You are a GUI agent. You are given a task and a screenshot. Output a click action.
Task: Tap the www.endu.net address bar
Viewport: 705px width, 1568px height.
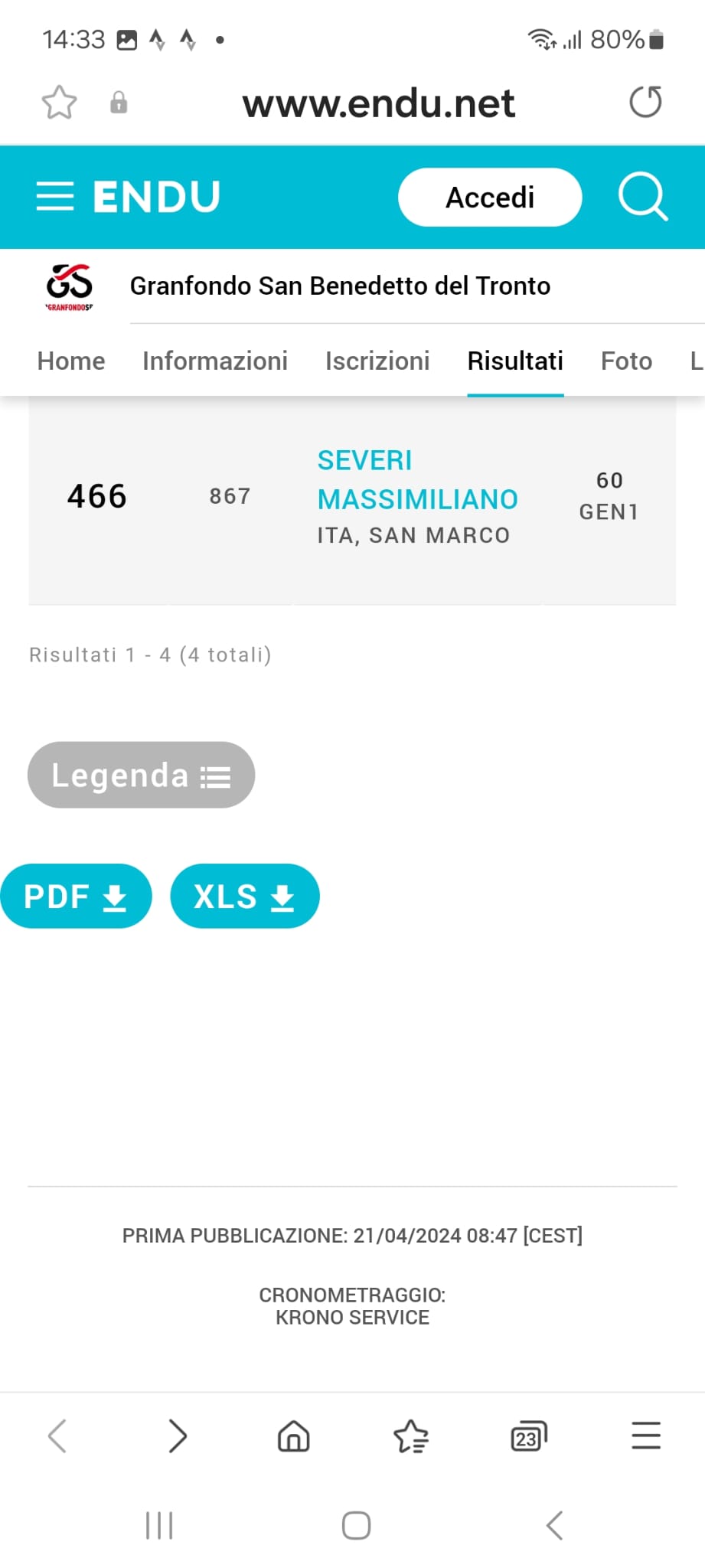point(378,103)
